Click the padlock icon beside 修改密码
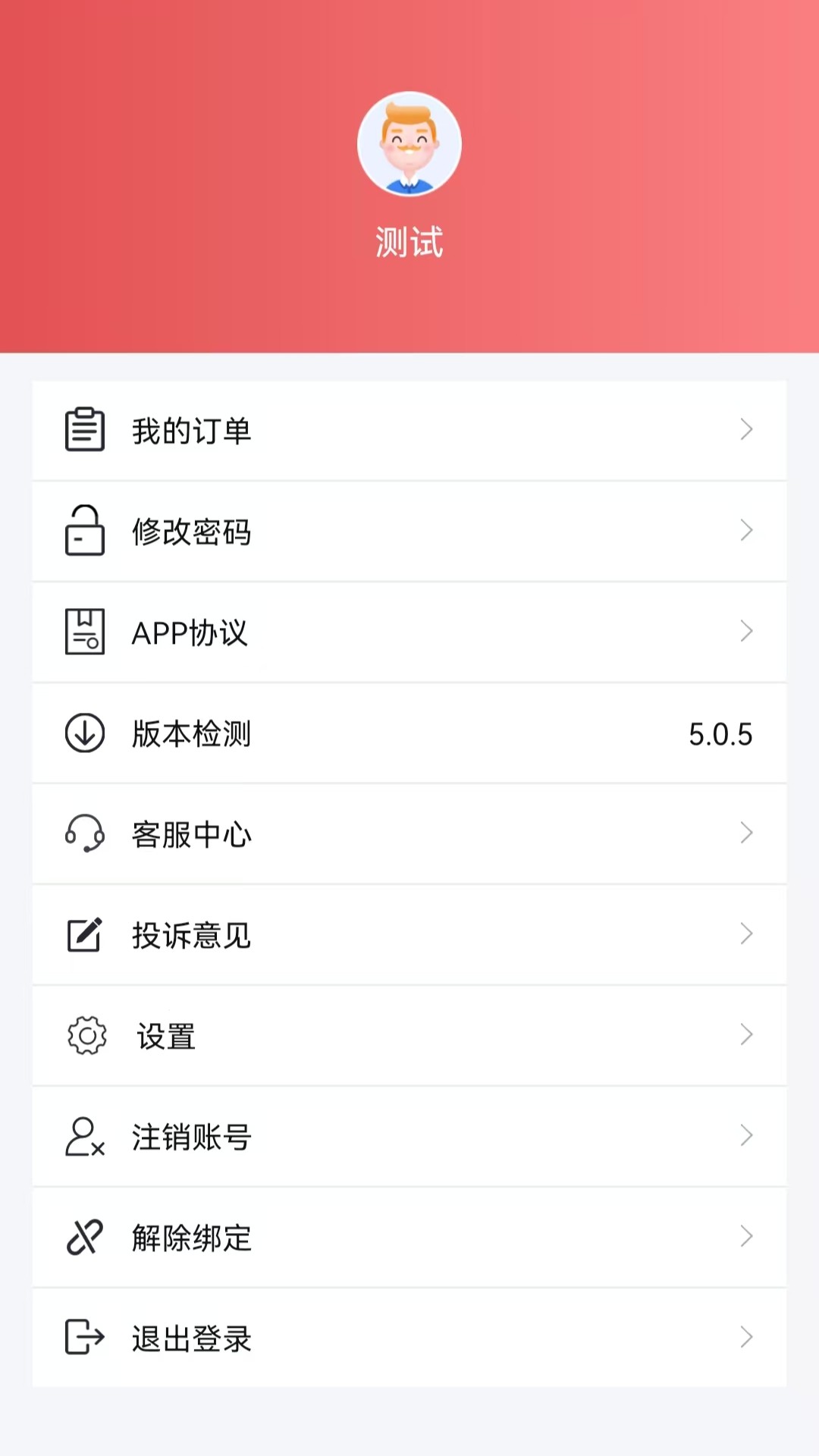Screen dimensions: 819x1456 click(85, 531)
